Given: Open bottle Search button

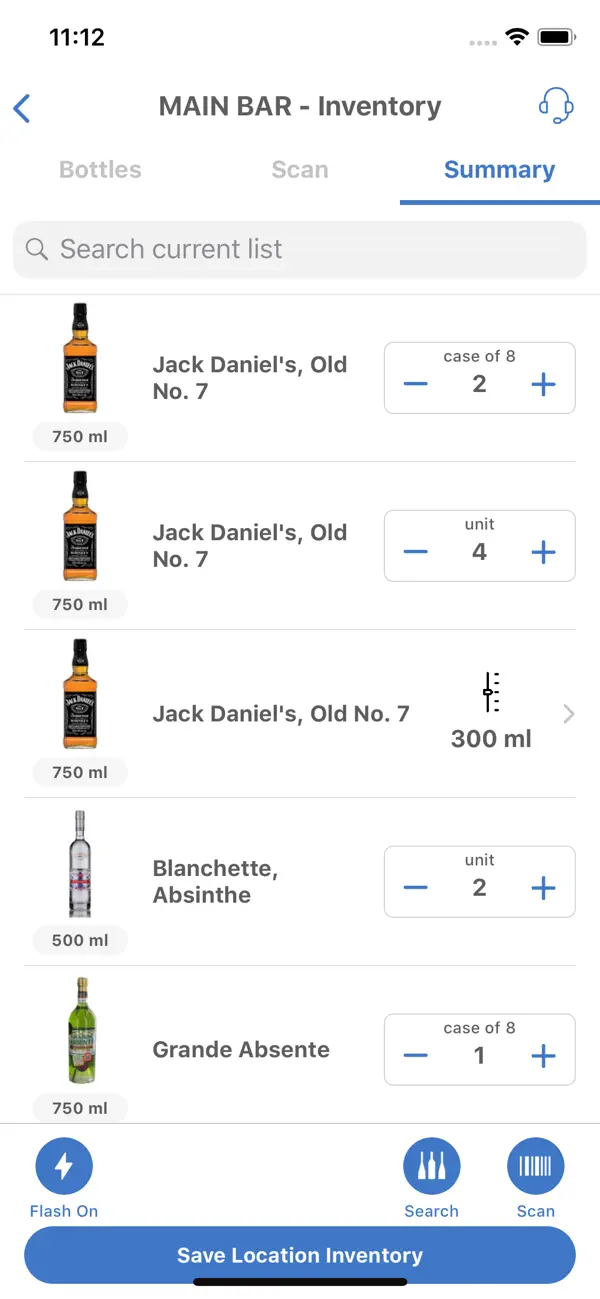Looking at the screenshot, I should [431, 1167].
